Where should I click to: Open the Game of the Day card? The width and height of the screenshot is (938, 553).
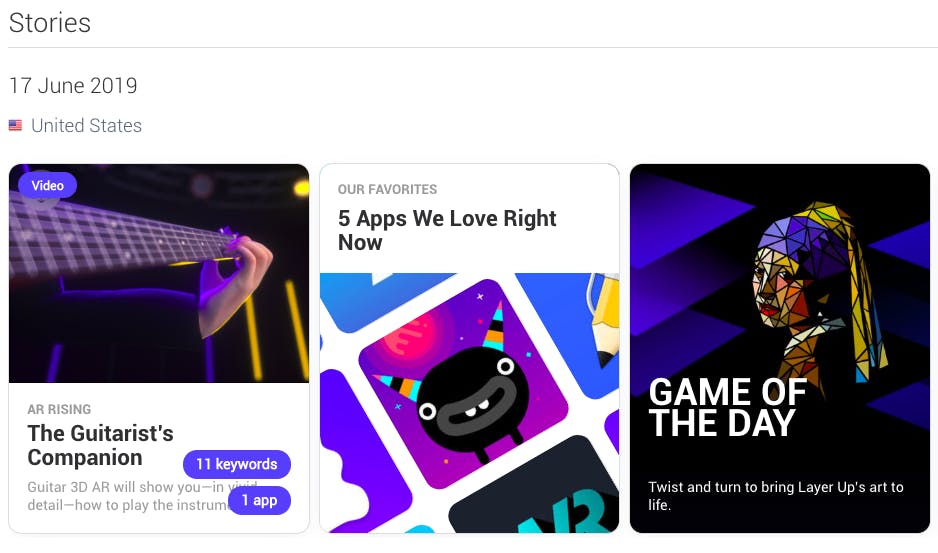coord(779,348)
